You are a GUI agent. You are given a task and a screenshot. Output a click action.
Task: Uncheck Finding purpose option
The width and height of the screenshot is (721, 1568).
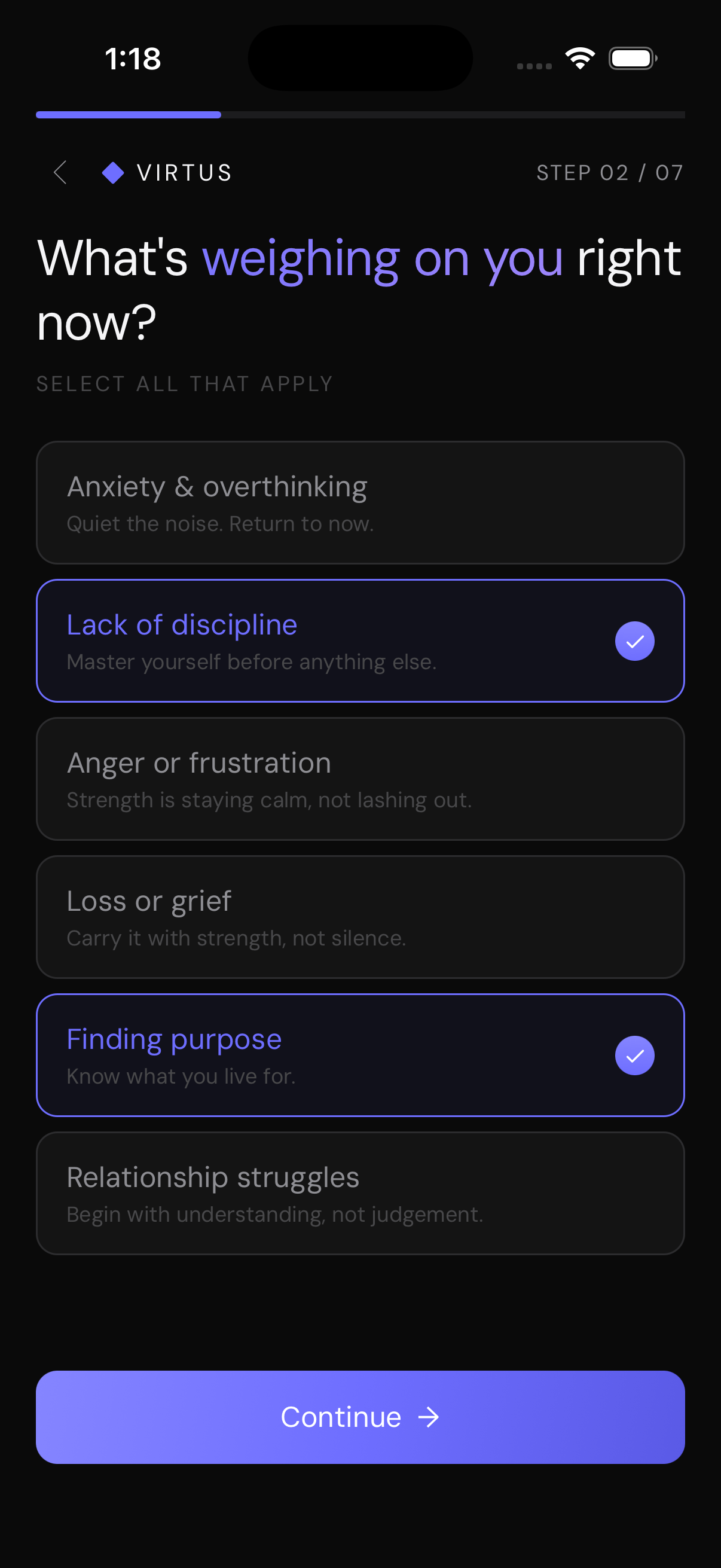[x=360, y=1055]
